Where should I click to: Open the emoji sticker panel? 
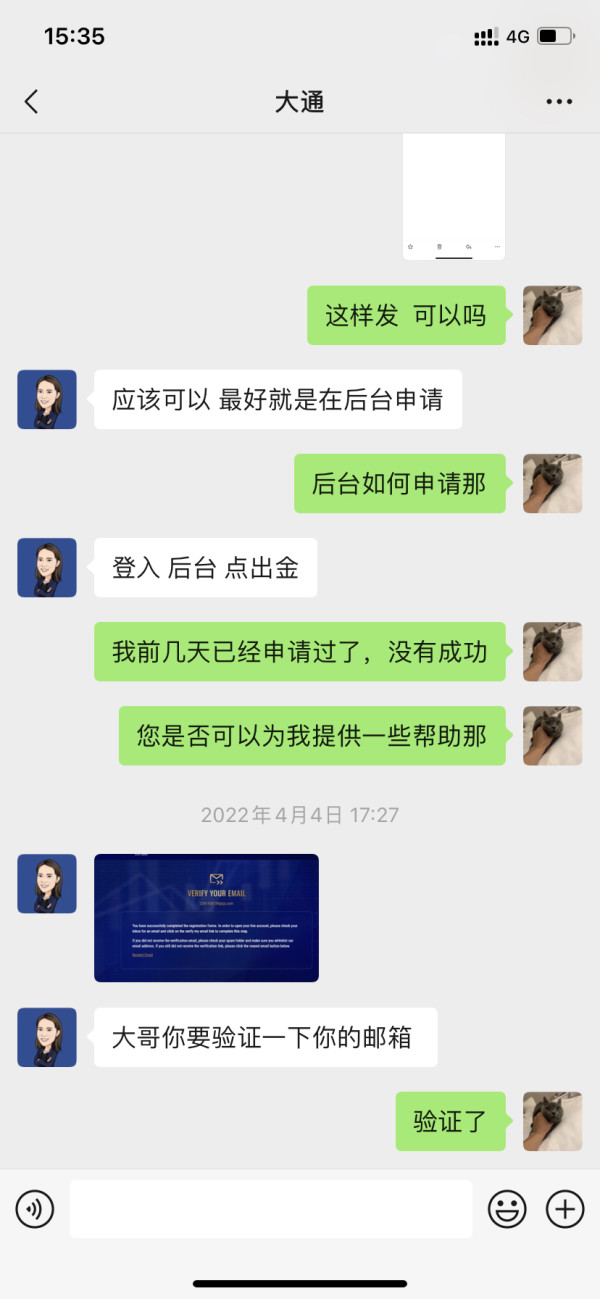507,1209
